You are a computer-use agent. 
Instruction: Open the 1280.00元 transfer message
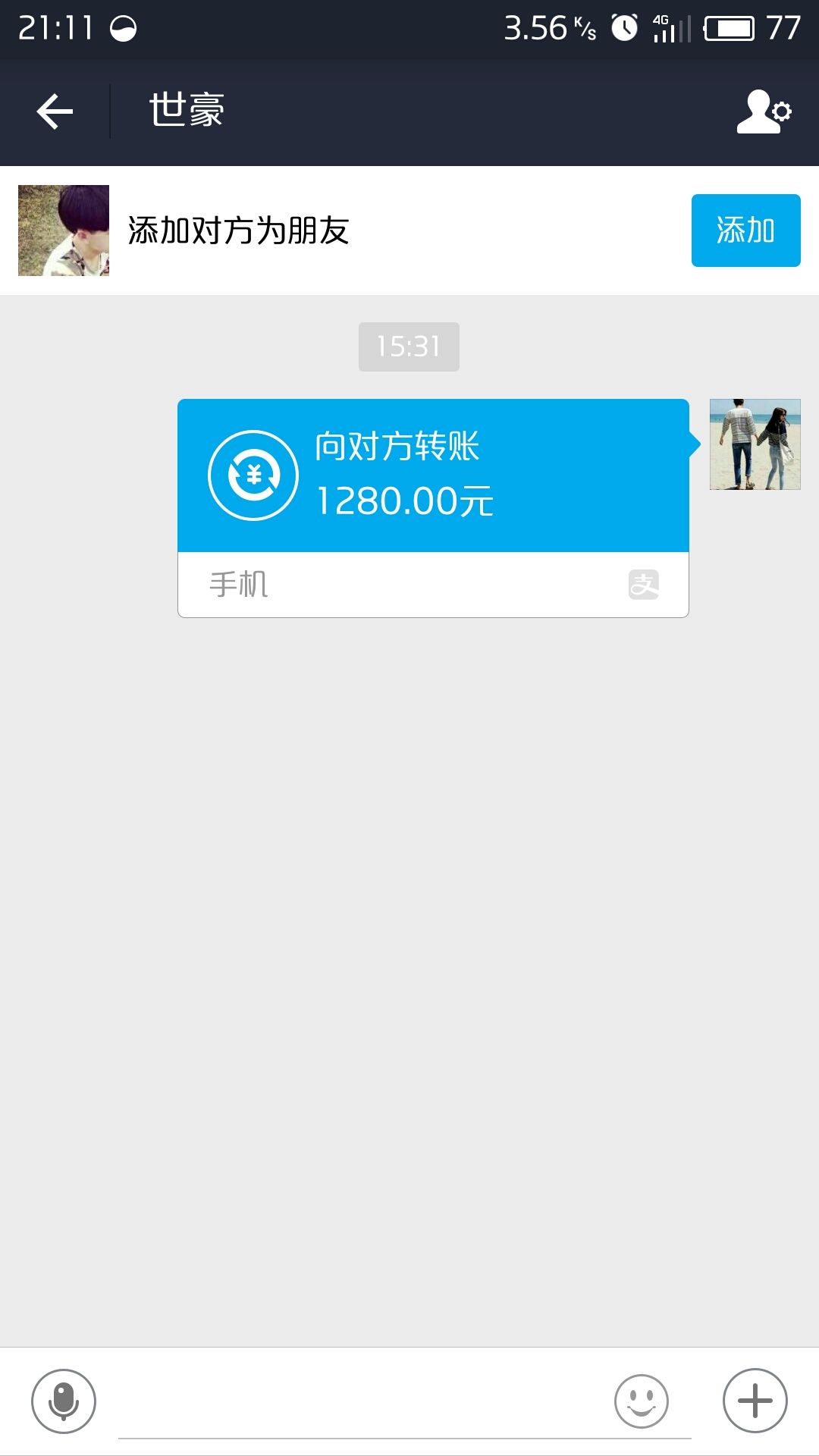pos(433,508)
